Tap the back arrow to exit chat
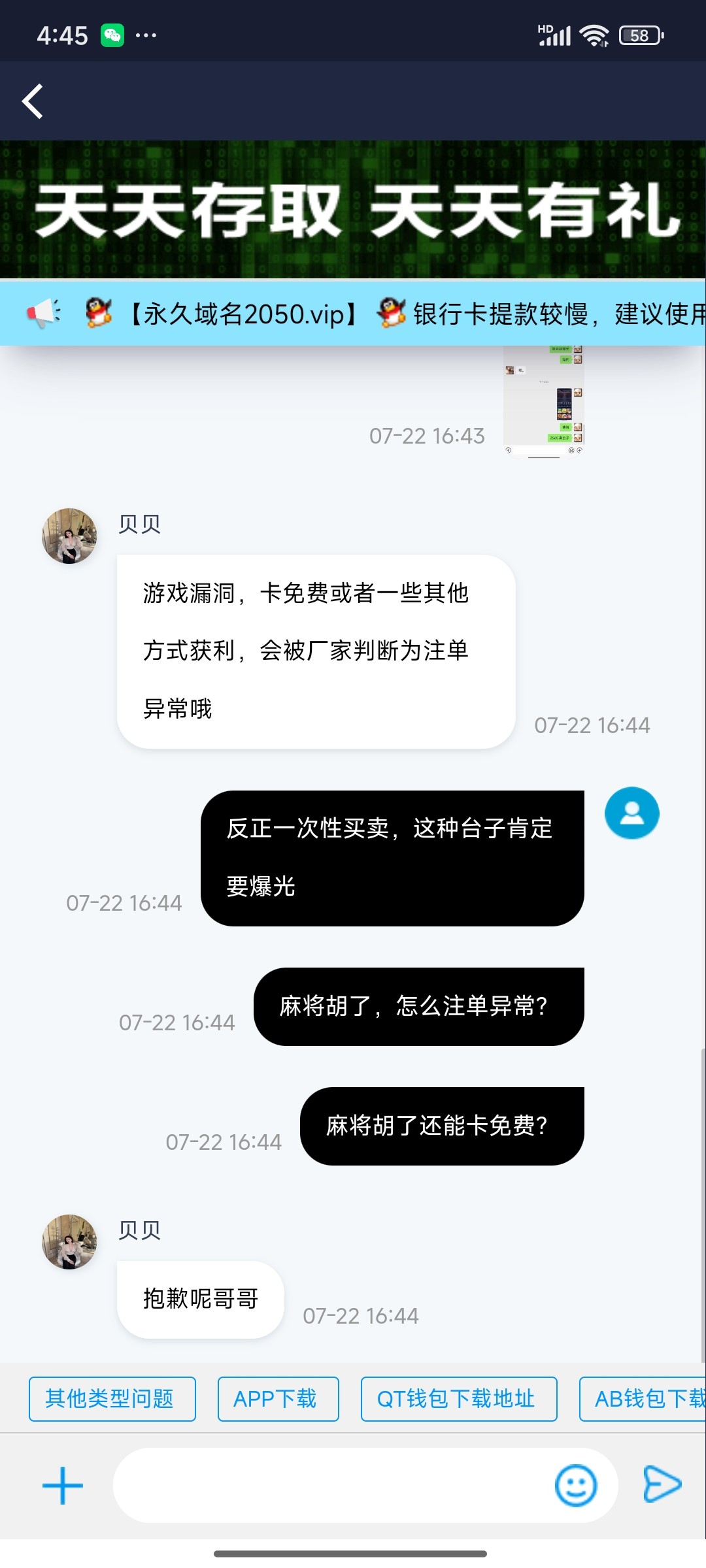The image size is (706, 1568). (x=32, y=101)
